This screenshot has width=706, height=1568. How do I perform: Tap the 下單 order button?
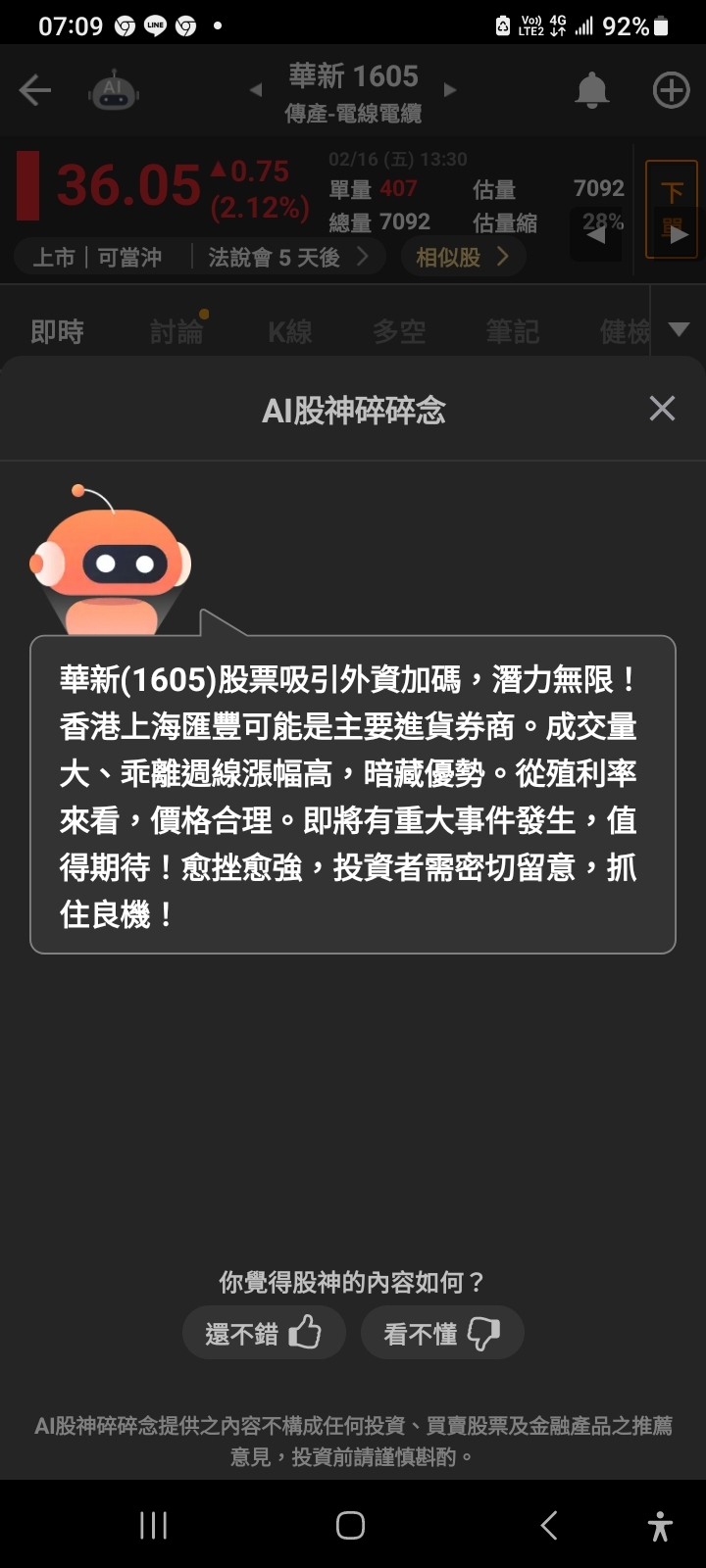672,208
